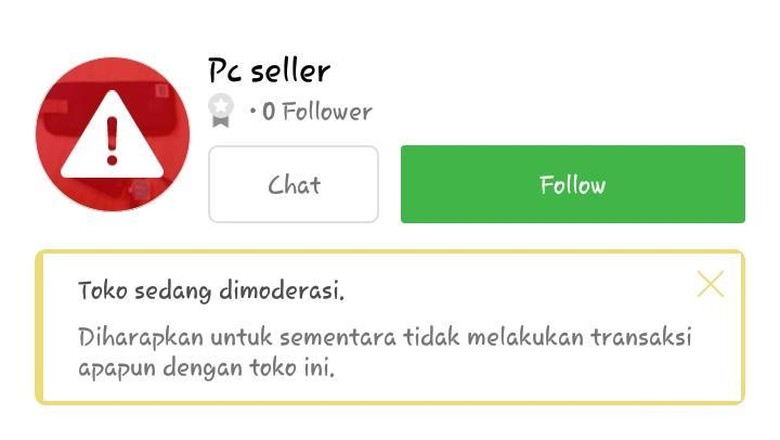Dismiss the store moderation warning banner
This screenshot has width=780, height=440.
click(x=710, y=284)
